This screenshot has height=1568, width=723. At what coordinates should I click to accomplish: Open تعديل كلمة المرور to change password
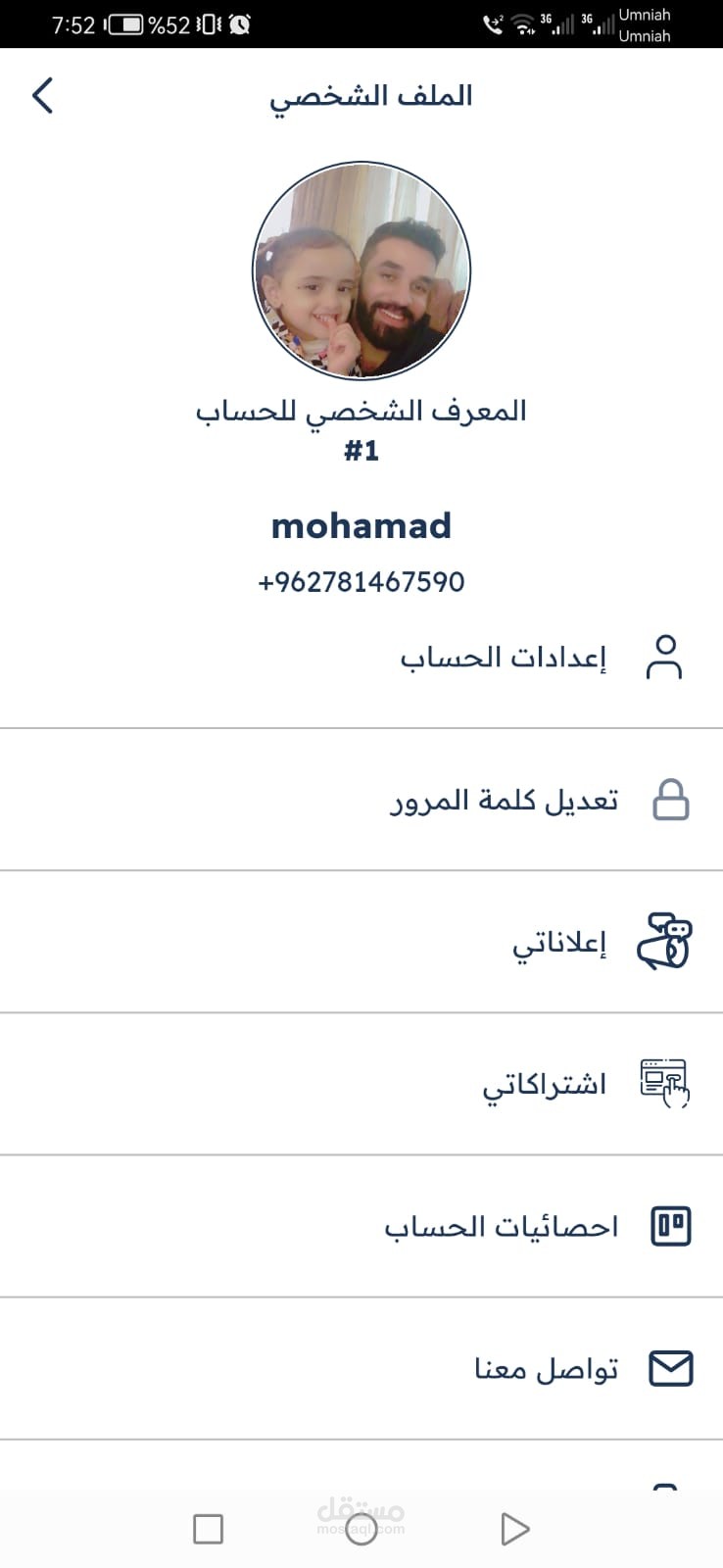point(505,800)
